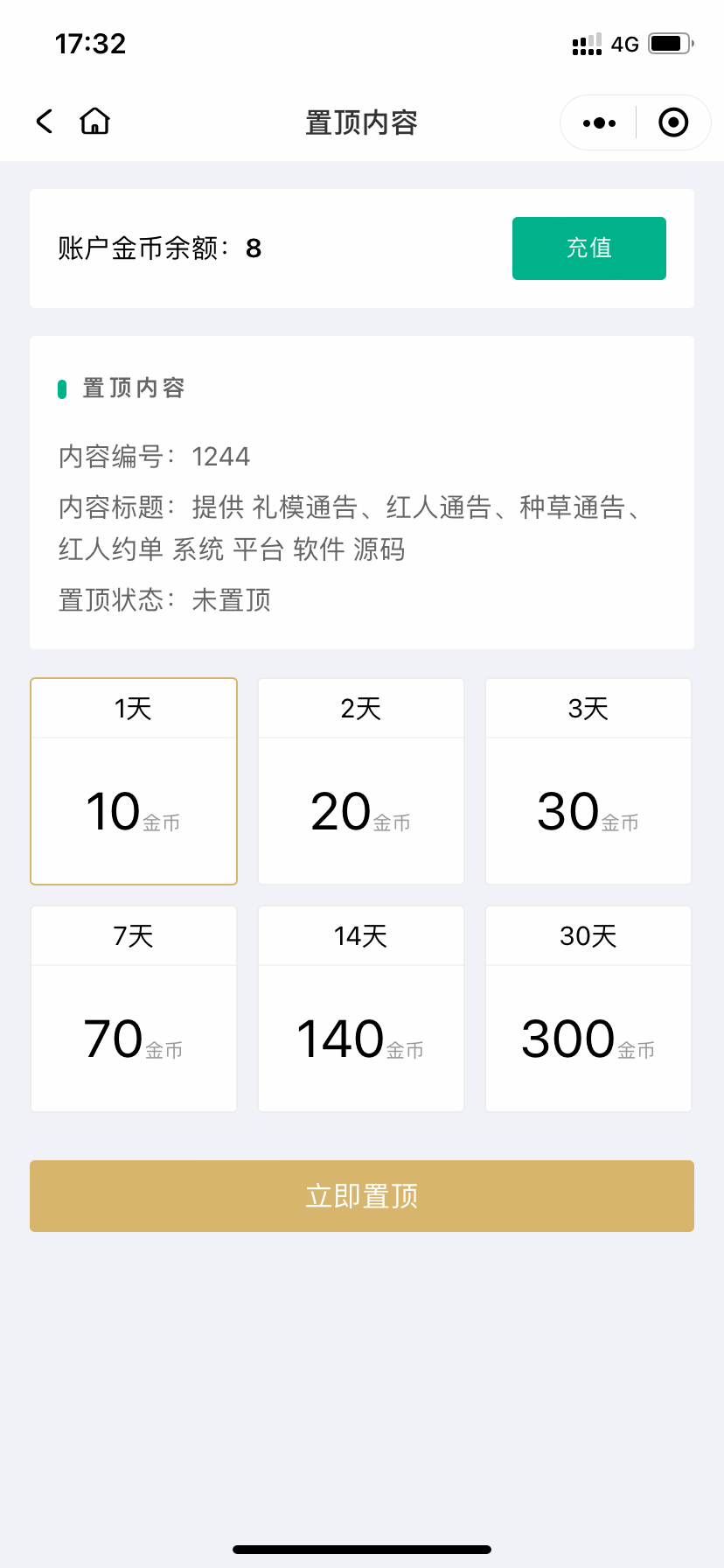724x1568 pixels.
Task: Choose the 14天 140金币 option
Action: (x=360, y=1008)
